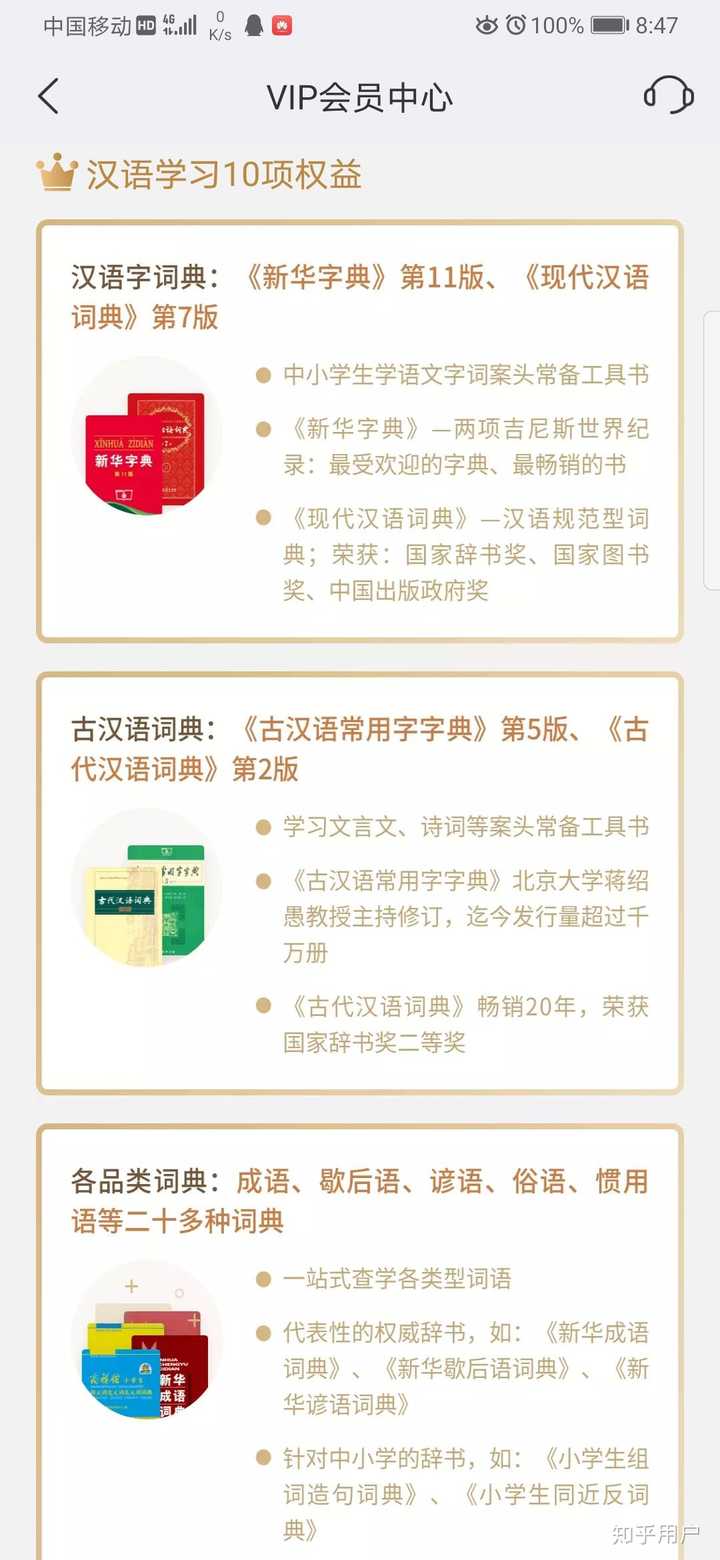Viewport: 720px width, 1560px height.
Task: Open the 汉语字词典 benefit card
Action: pos(360,432)
